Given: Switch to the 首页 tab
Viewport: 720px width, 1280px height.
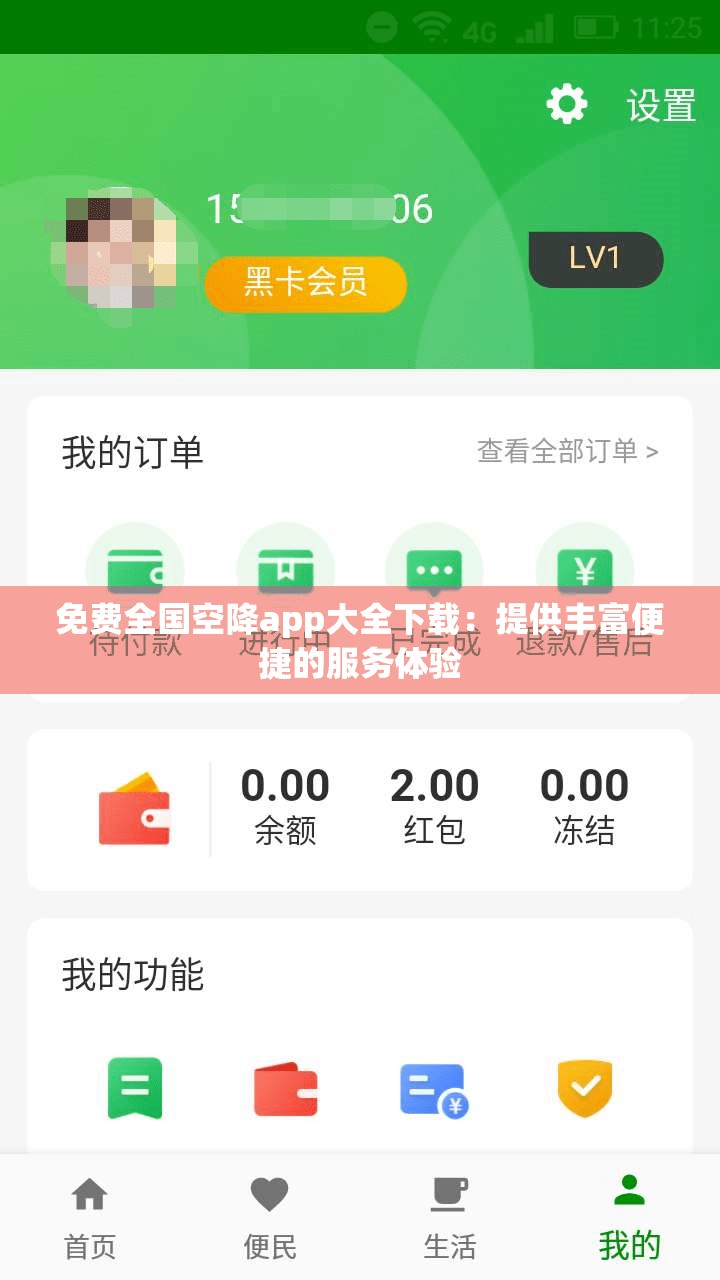Looking at the screenshot, I should [x=90, y=1215].
